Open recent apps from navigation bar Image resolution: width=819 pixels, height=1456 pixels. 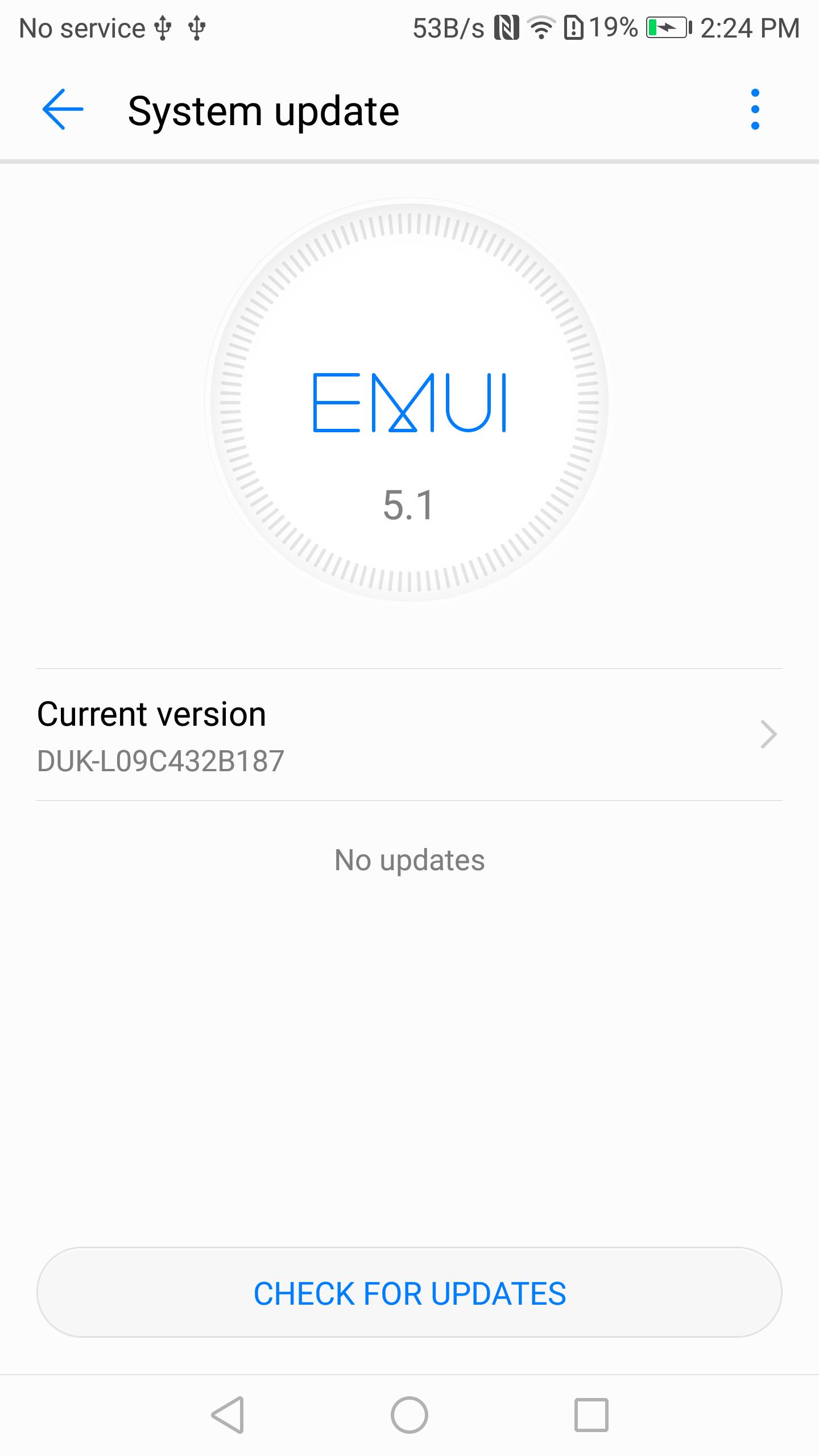591,1414
